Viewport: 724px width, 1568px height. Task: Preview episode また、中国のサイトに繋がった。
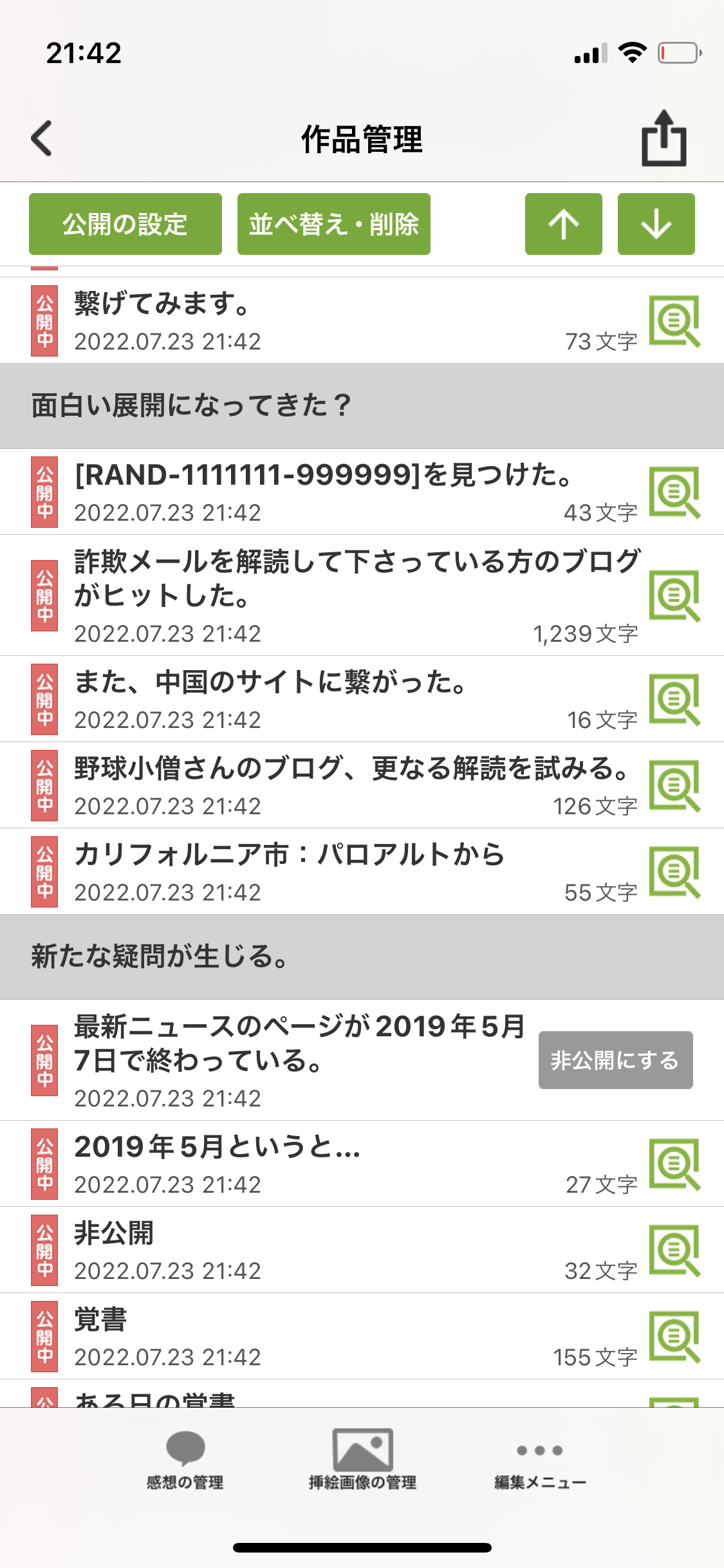tap(674, 700)
